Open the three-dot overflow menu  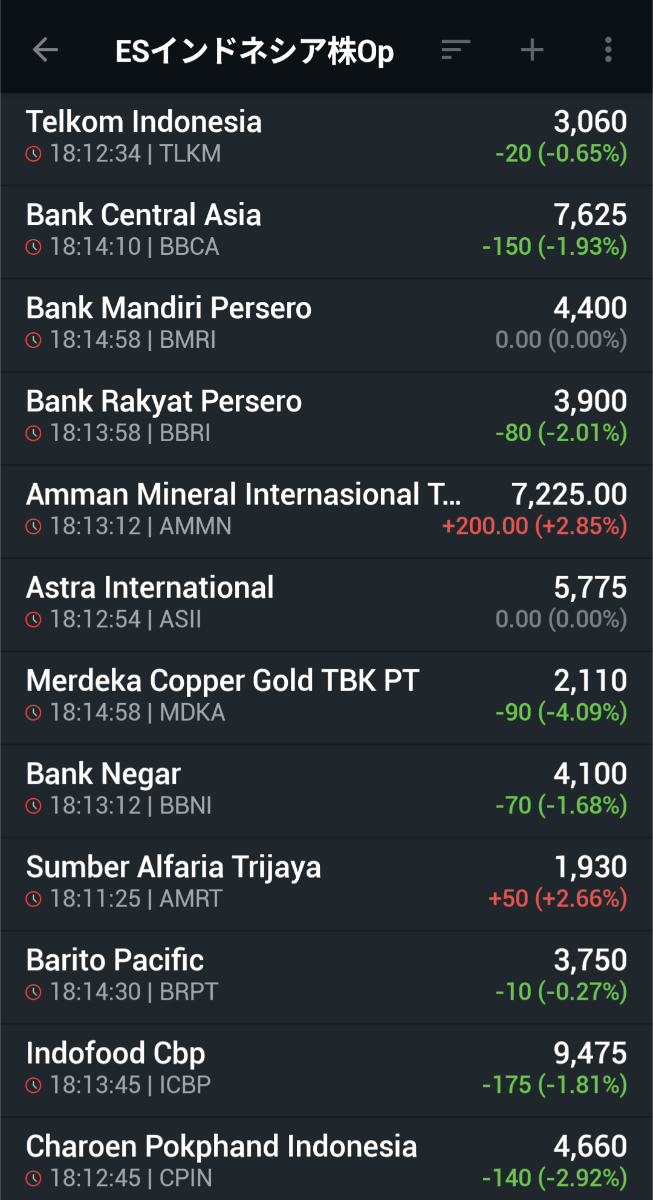(x=608, y=50)
